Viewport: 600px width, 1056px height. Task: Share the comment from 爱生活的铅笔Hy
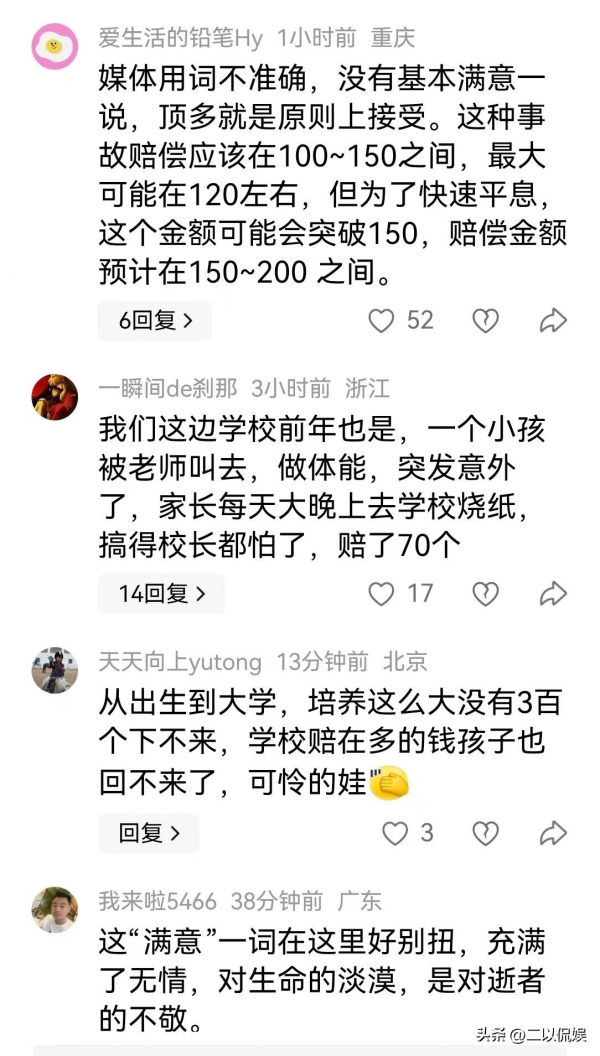point(553,320)
